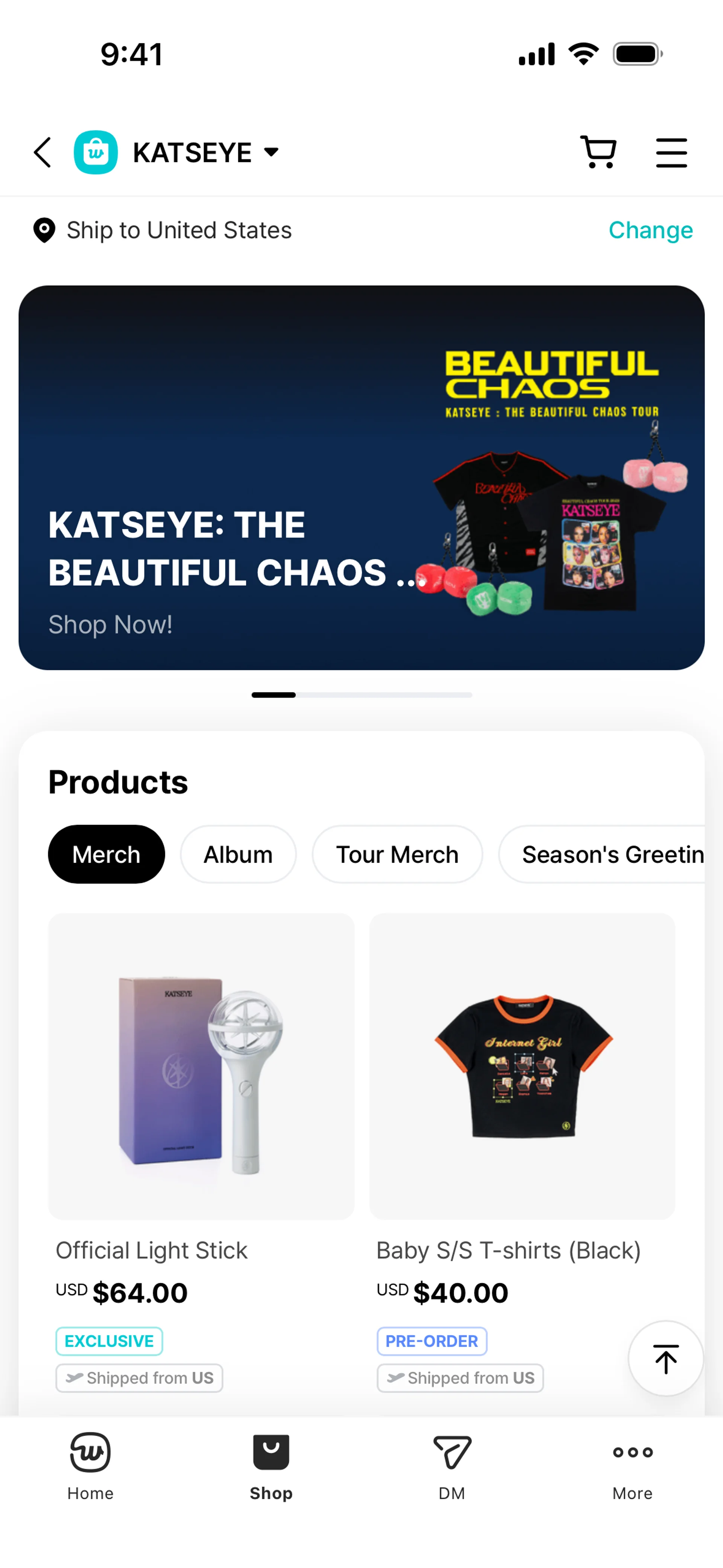Go back using the top-left arrow
Screen dimensions: 723x1568
click(x=42, y=152)
